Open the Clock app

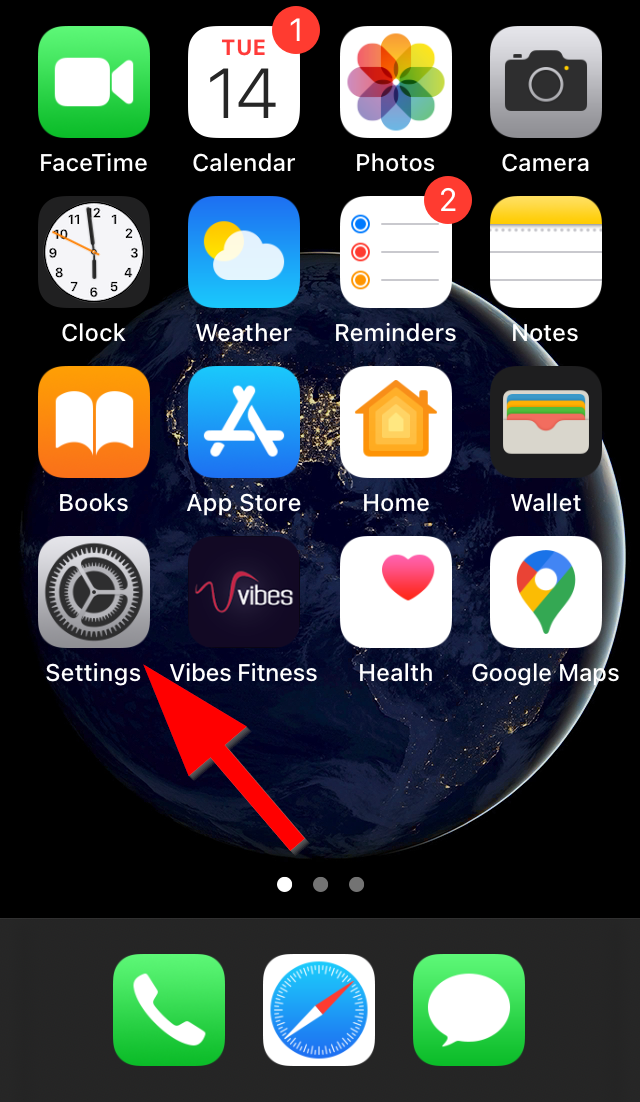pyautogui.click(x=94, y=252)
